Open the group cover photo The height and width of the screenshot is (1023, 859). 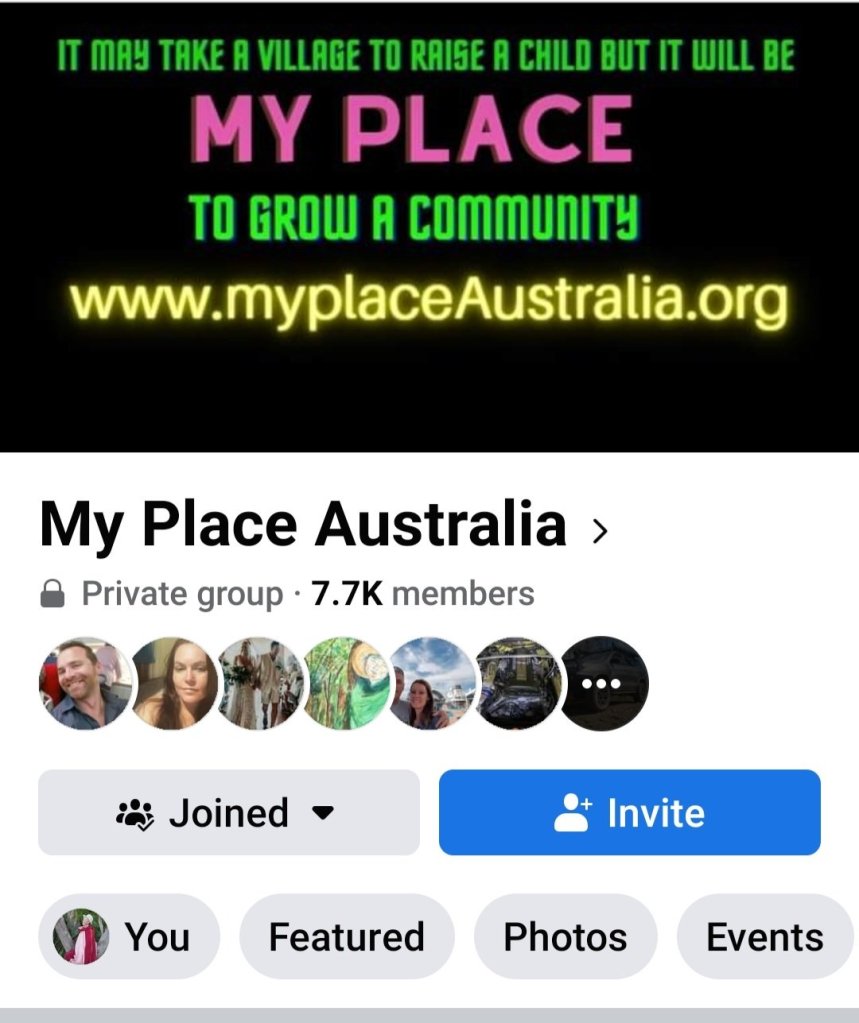[429, 227]
